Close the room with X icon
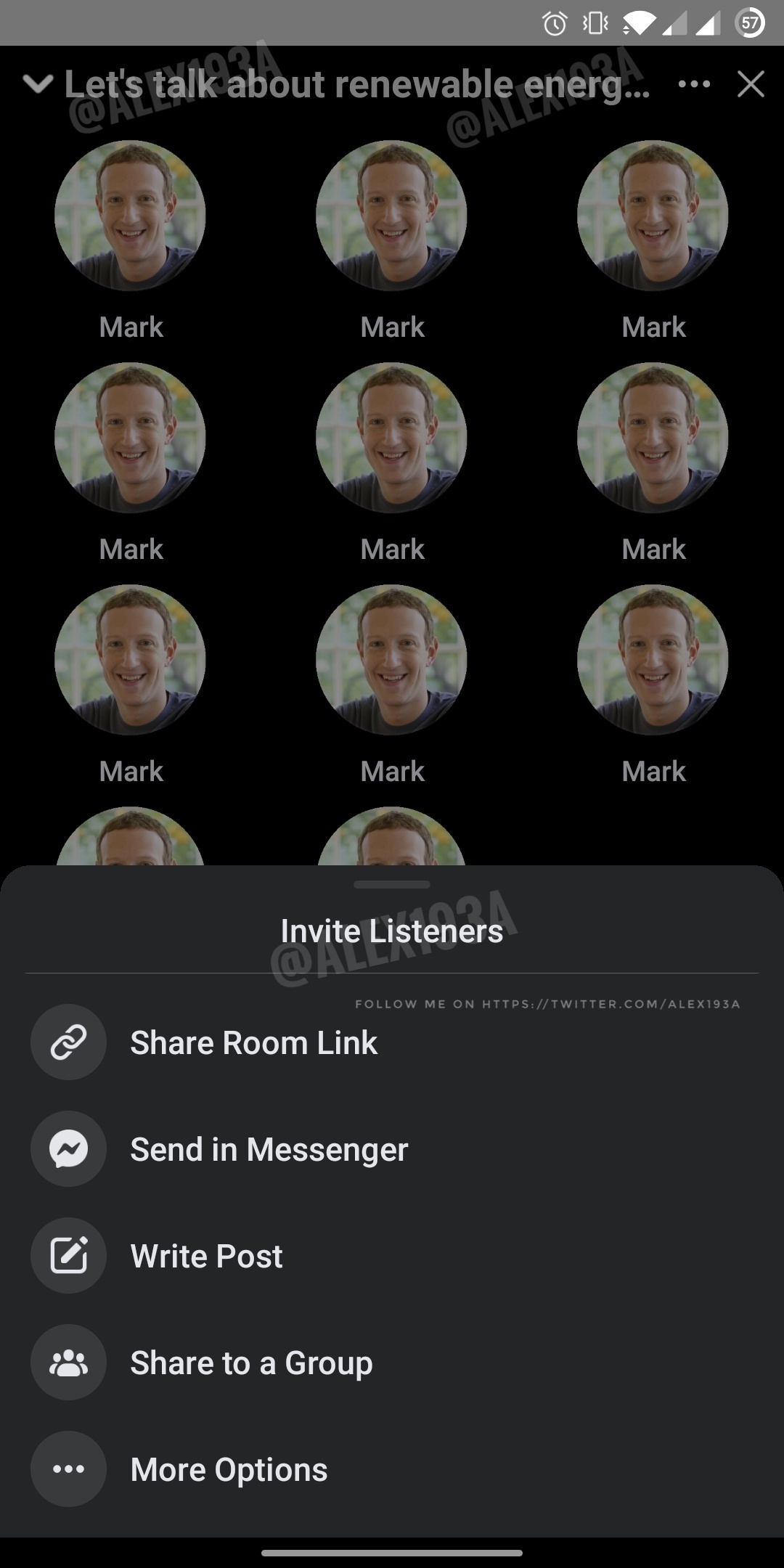This screenshot has height=1568, width=784. [751, 84]
